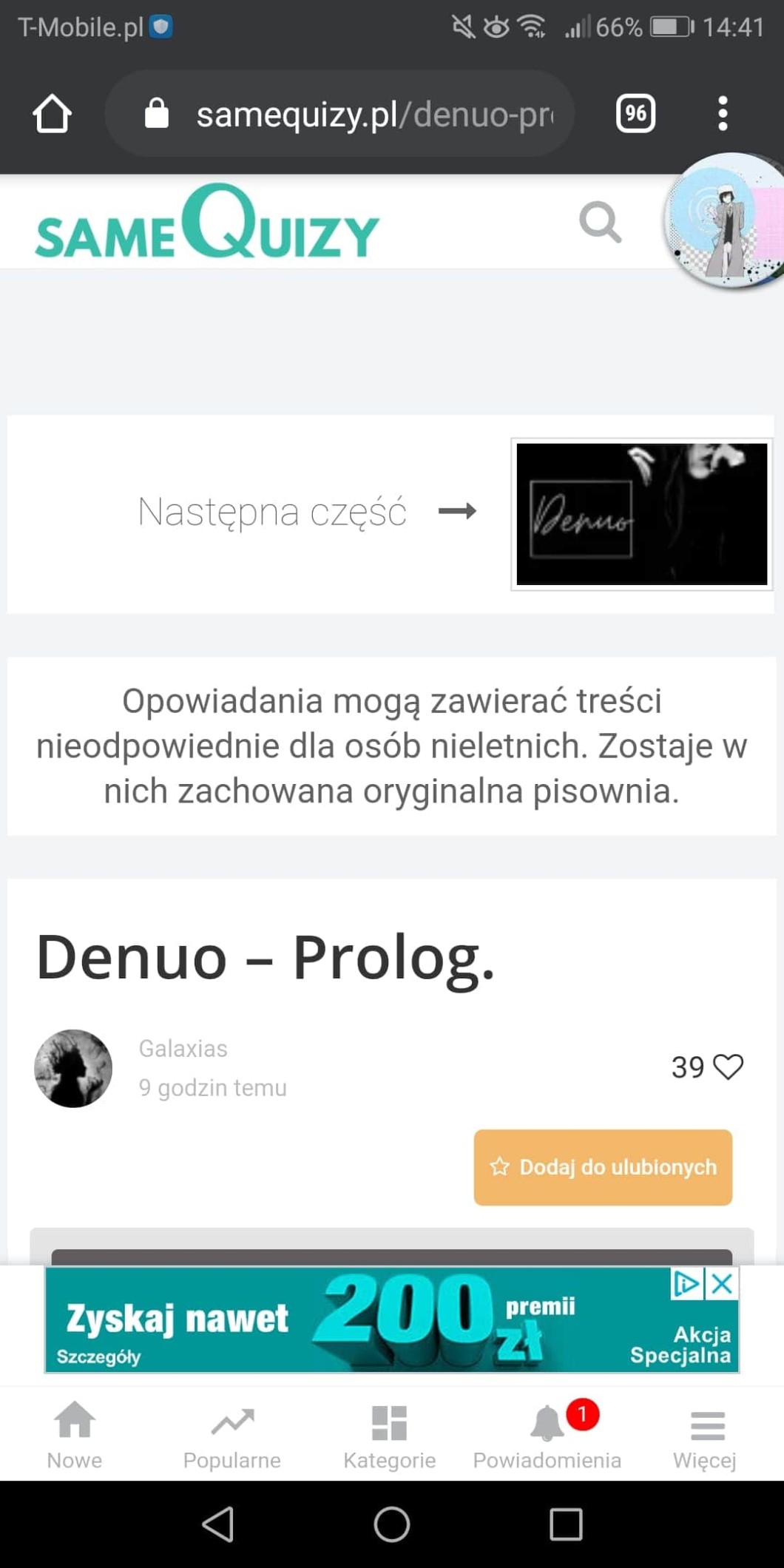Close the 200 zł premii ad
The height and width of the screenshot is (1568, 784).
[722, 1284]
